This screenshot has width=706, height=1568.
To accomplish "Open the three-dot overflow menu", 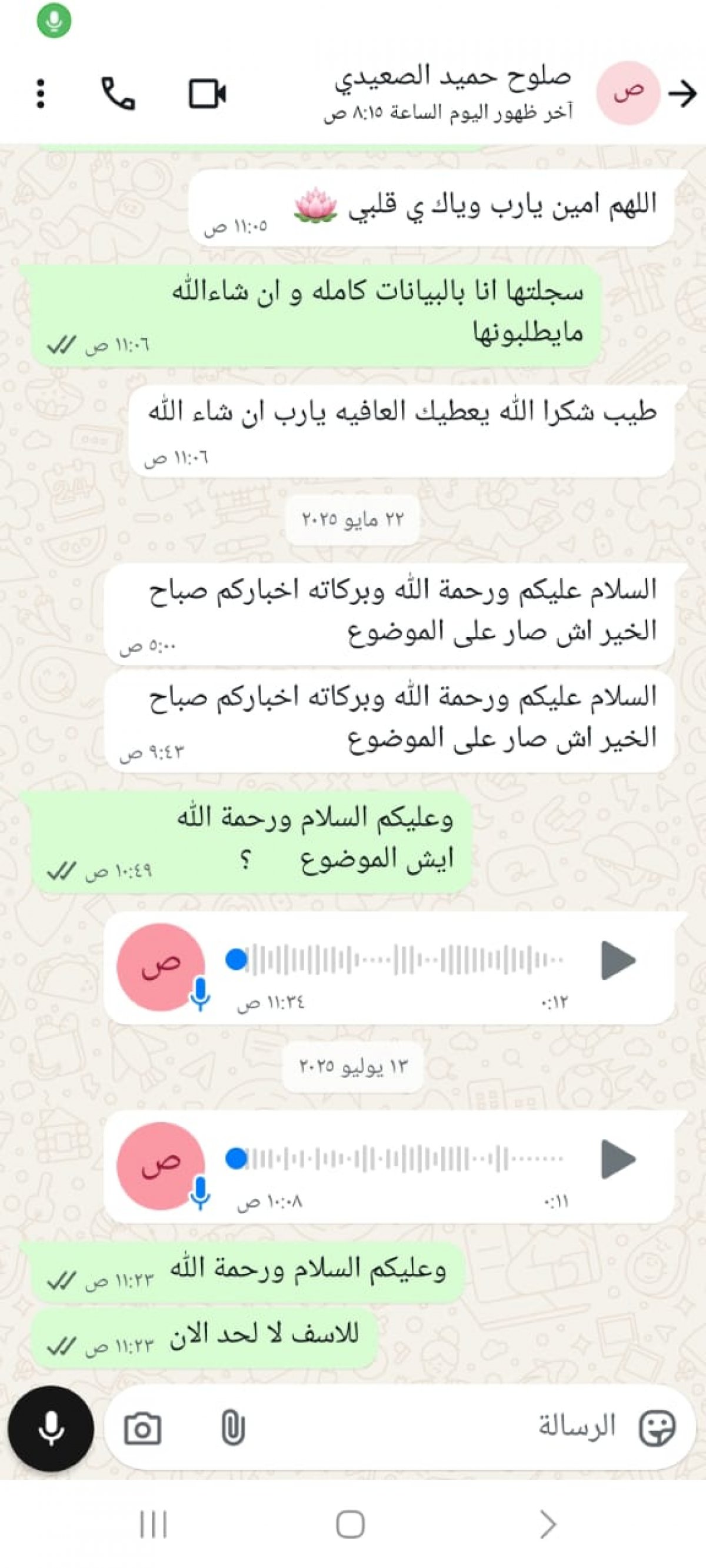I will coord(40,94).
